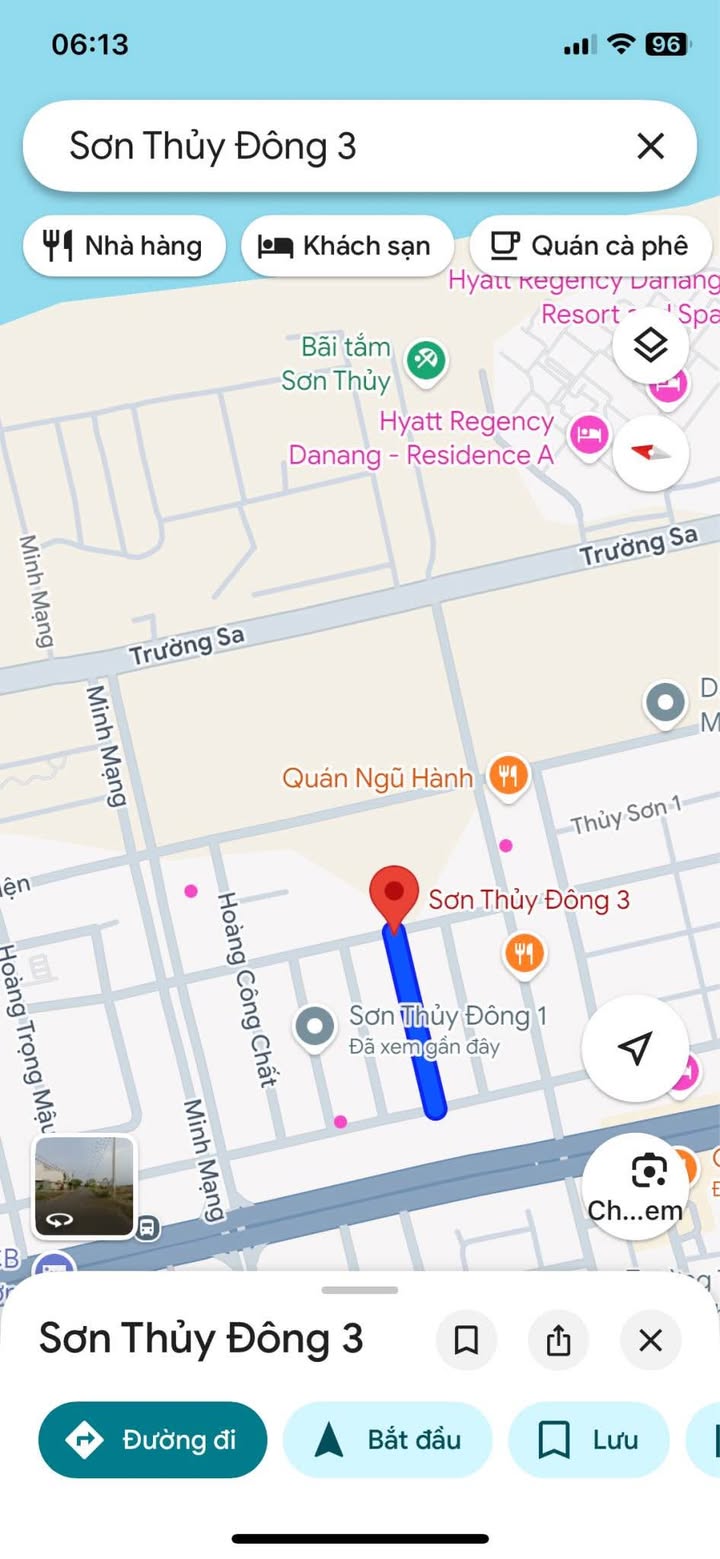The image size is (720, 1559).
Task: Center map on my location
Action: (635, 1048)
